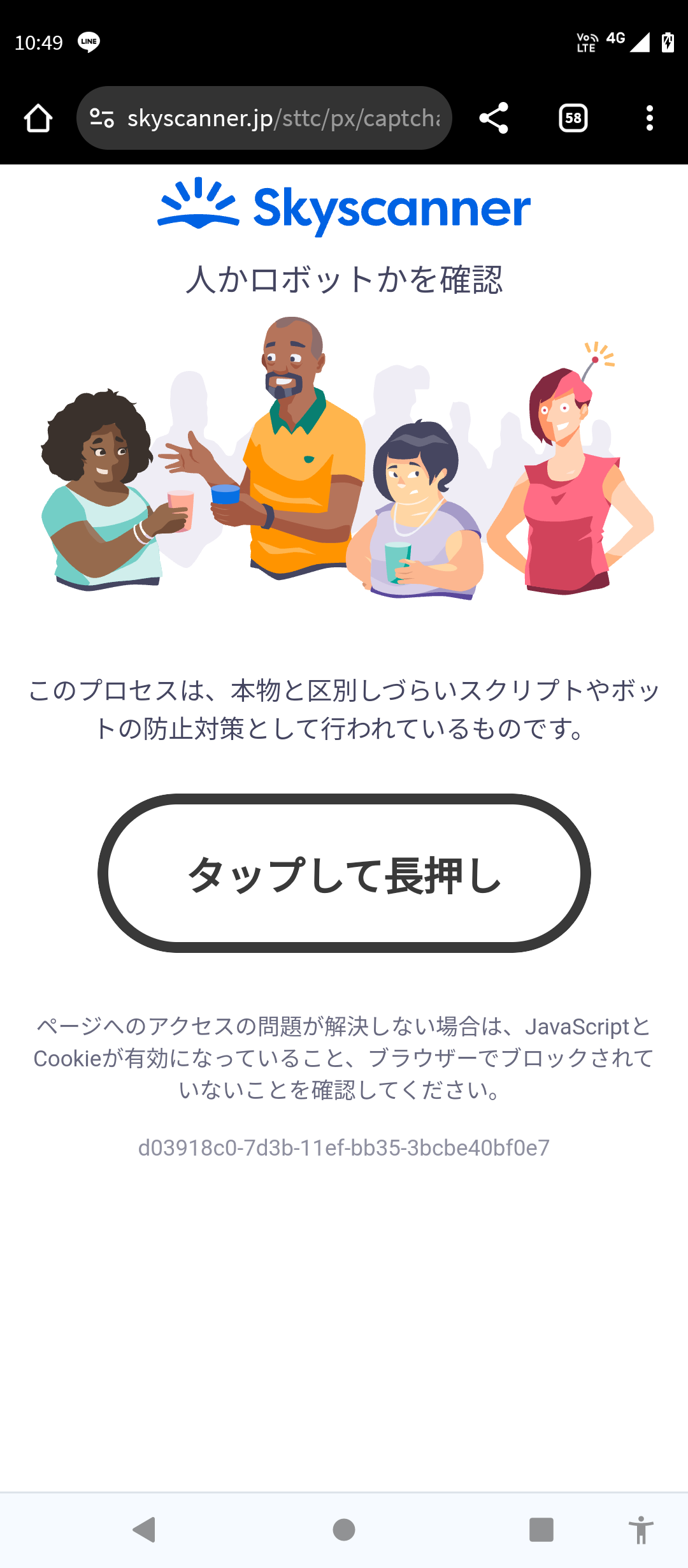This screenshot has height=1568, width=688.
Task: Tap the system home button
Action: pos(344,1529)
